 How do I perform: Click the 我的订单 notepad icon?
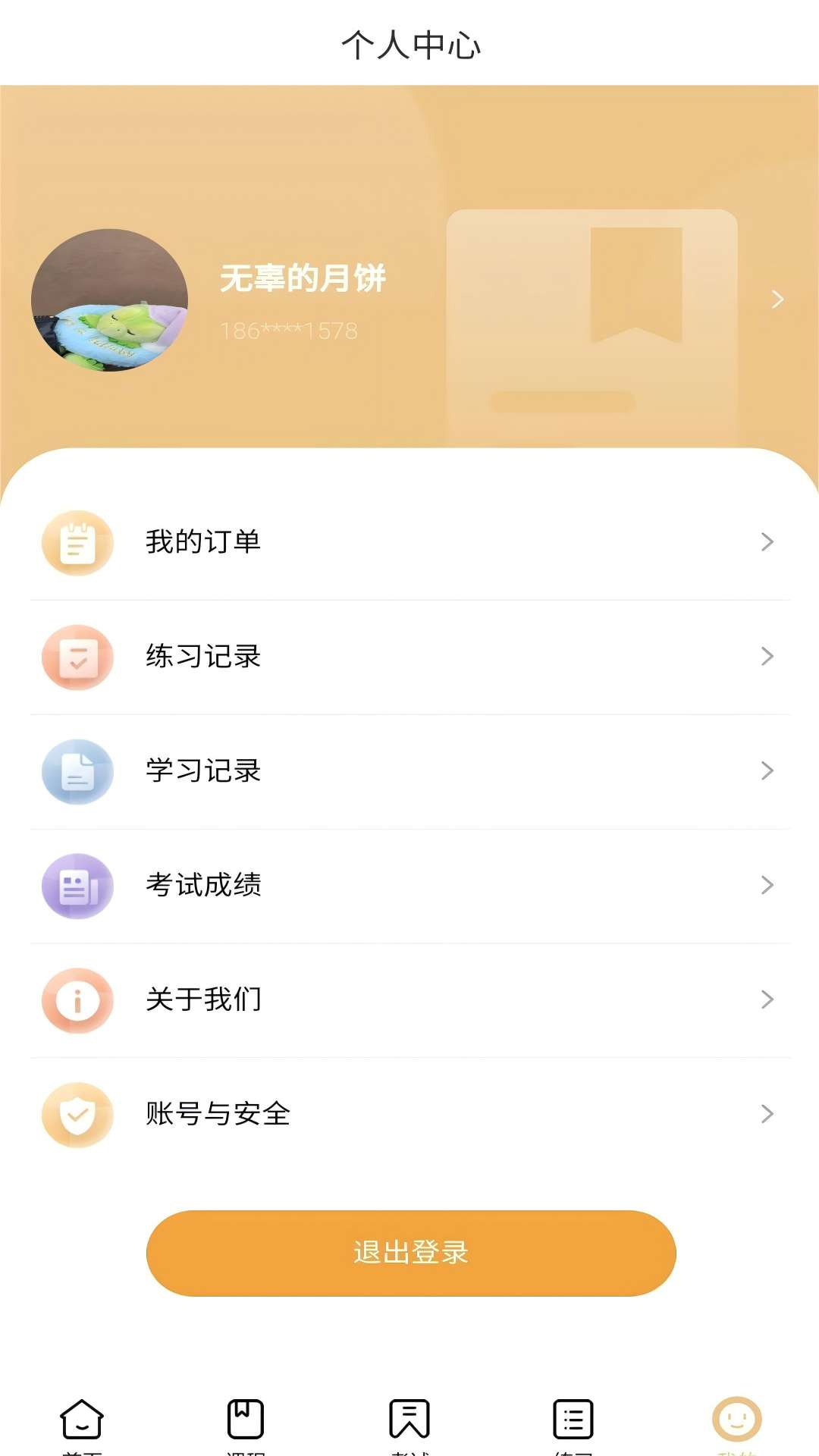click(x=77, y=542)
